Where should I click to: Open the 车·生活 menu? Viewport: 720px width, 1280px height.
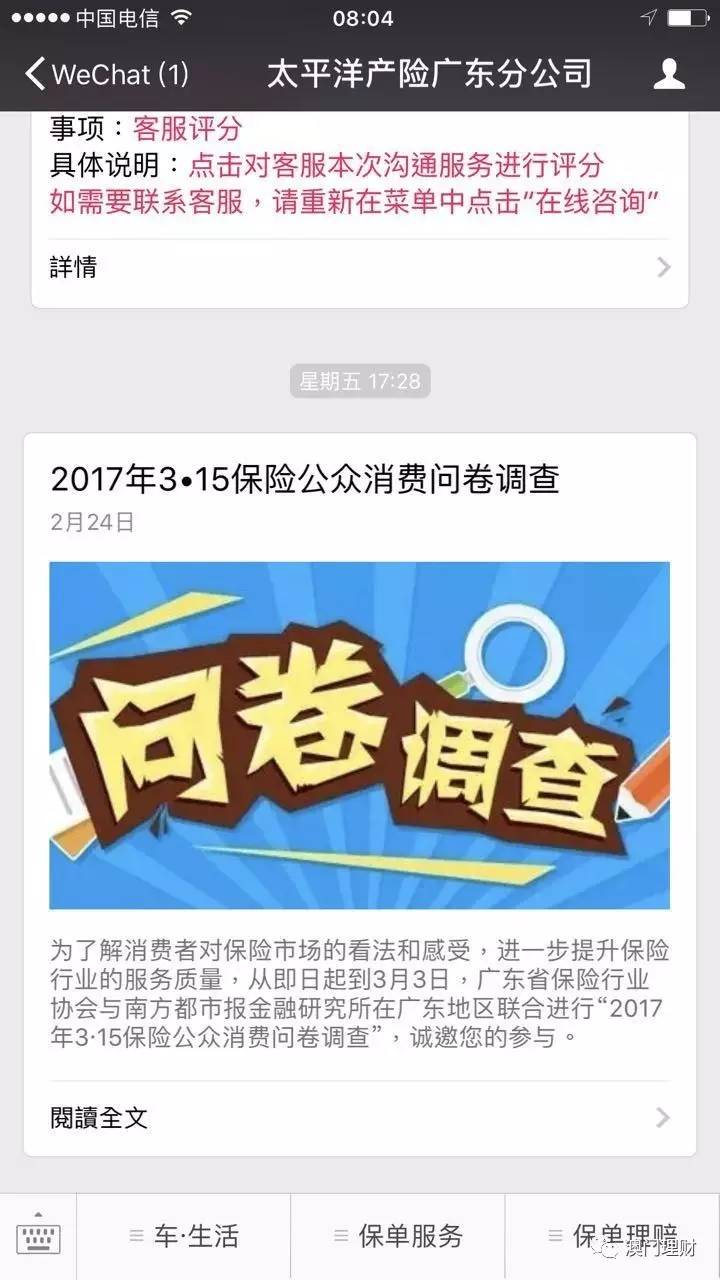click(x=185, y=1236)
